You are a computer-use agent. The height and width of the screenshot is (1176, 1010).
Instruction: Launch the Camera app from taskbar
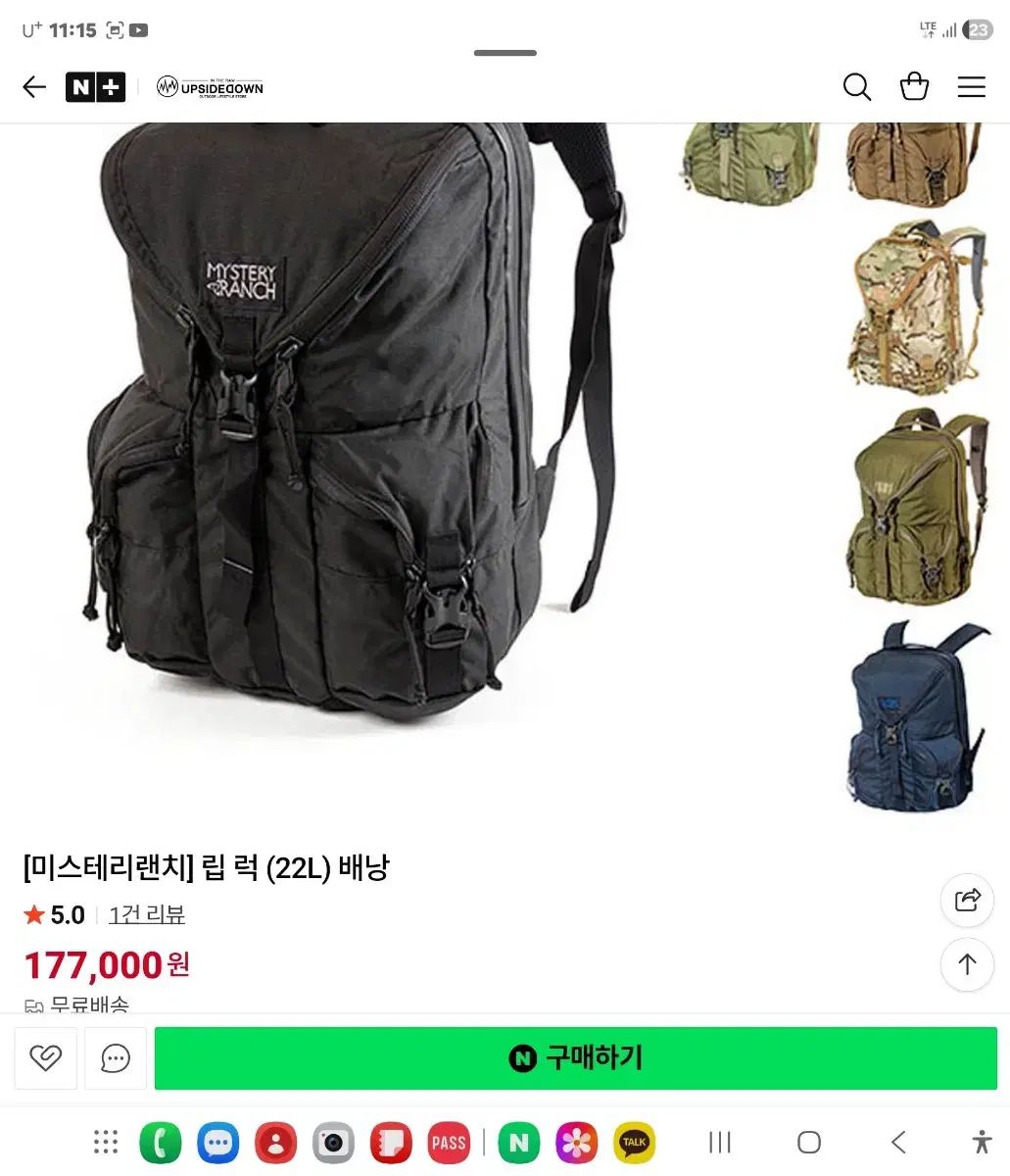pos(333,1143)
